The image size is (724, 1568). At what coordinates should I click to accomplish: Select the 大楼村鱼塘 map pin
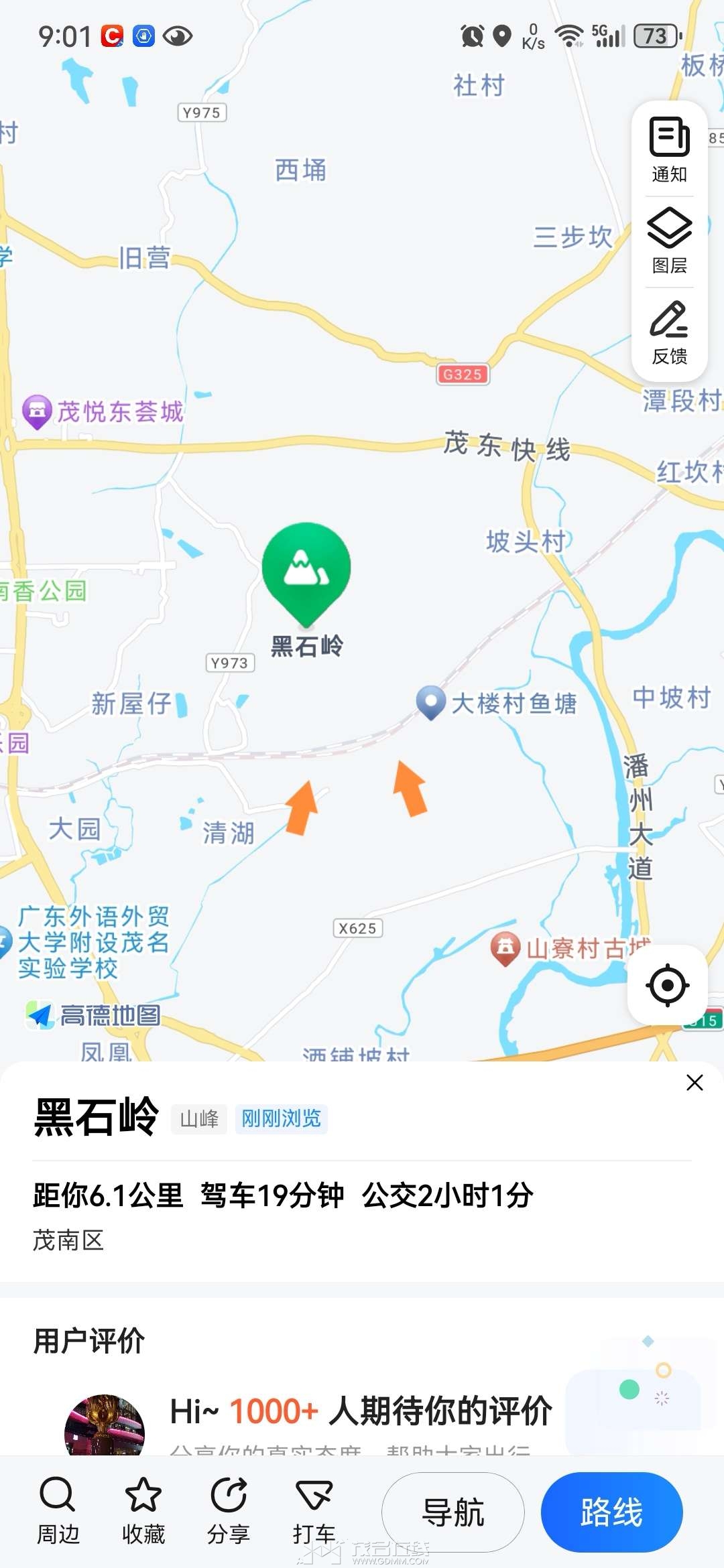point(431,702)
